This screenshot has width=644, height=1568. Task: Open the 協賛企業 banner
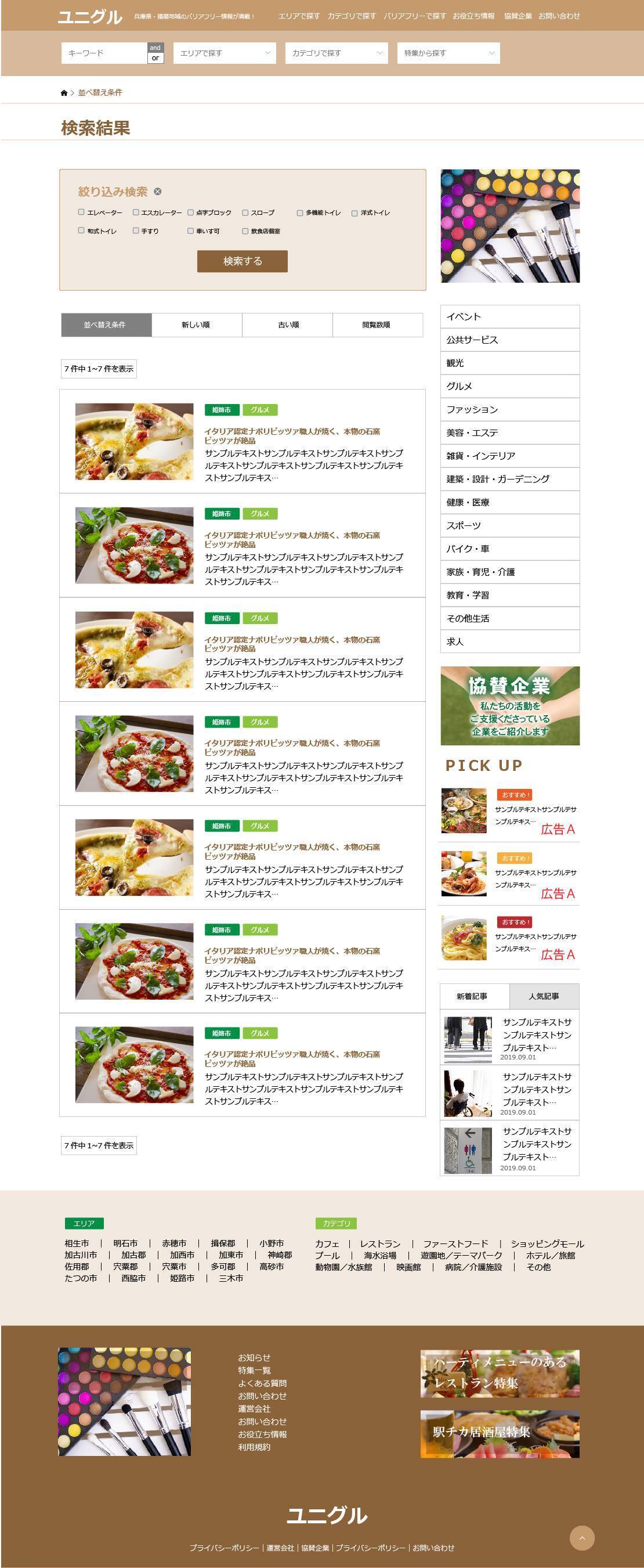(x=509, y=705)
